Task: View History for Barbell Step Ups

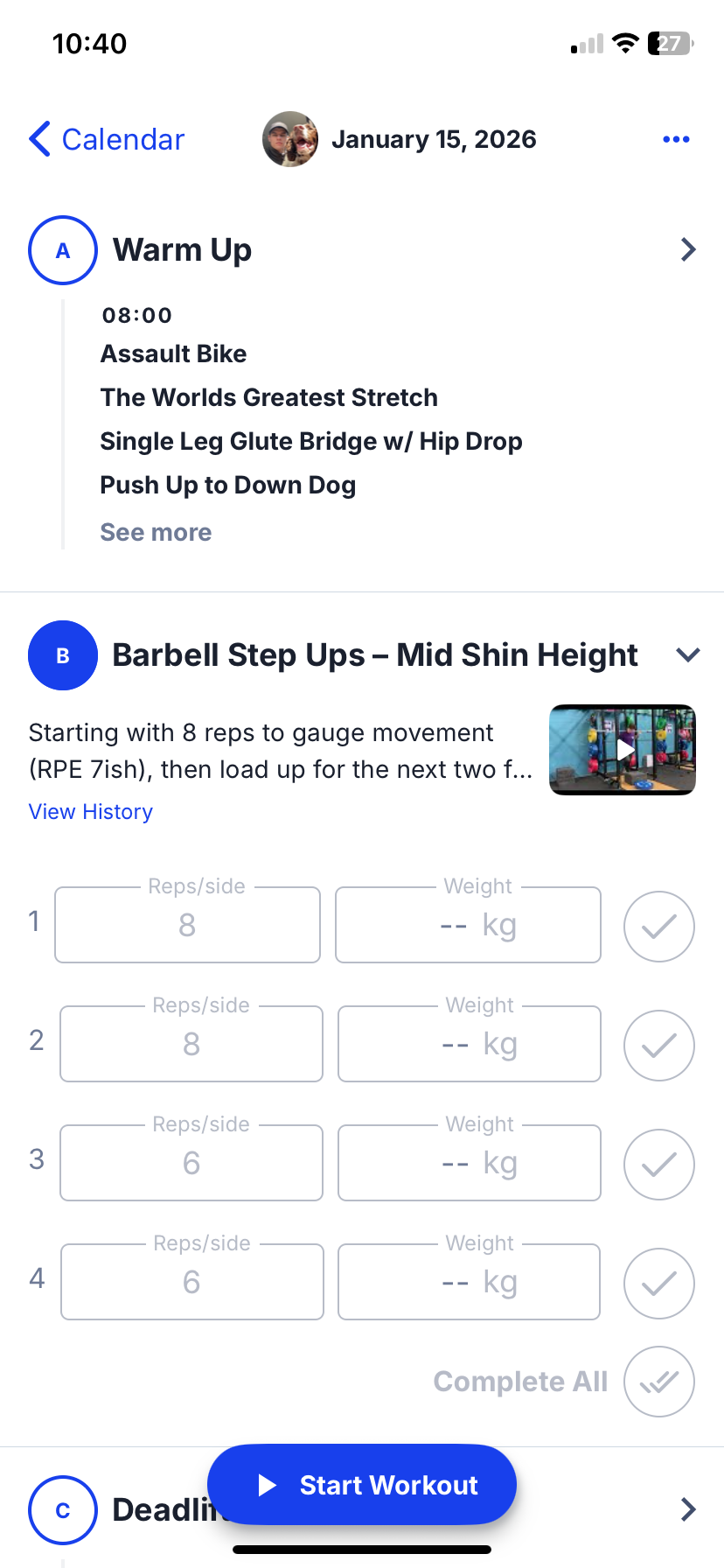Action: tap(91, 812)
